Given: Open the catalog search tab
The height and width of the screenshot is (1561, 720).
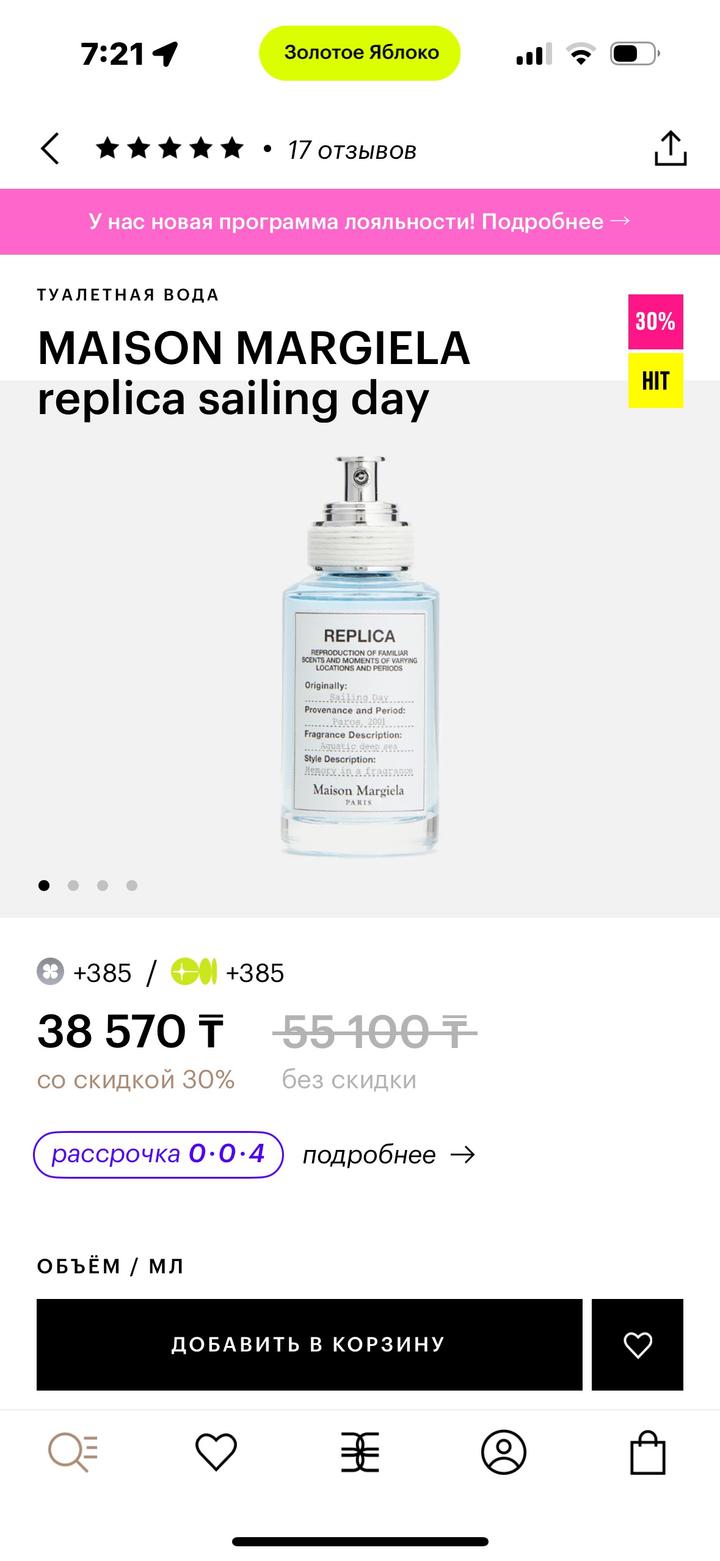Looking at the screenshot, I should pos(73,1452).
